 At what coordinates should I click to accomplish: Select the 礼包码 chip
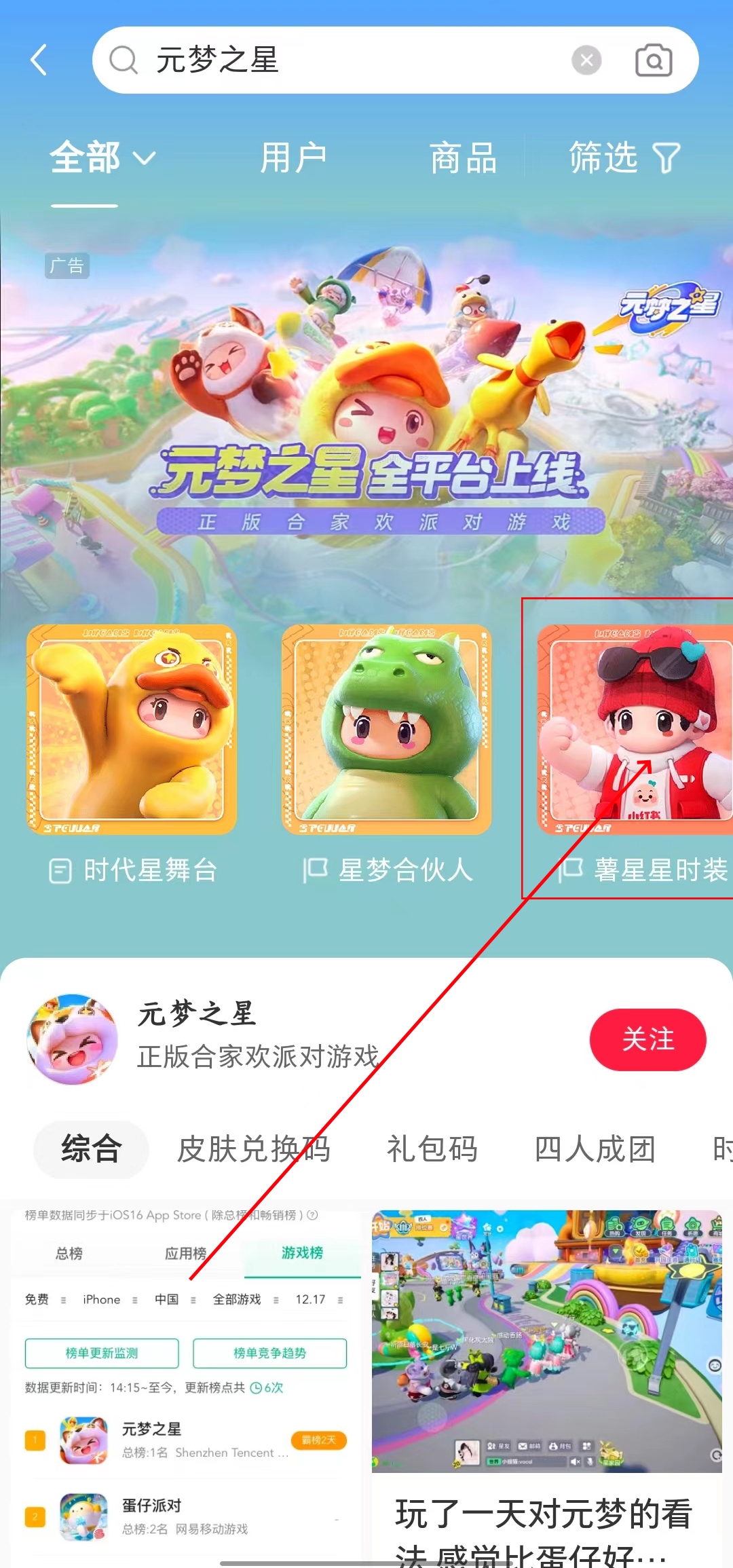tap(432, 1149)
